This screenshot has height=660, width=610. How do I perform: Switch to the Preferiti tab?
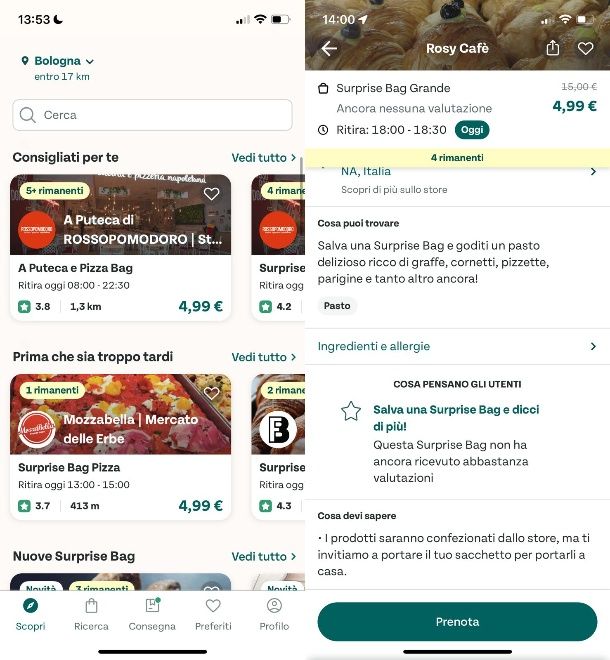coord(213,614)
